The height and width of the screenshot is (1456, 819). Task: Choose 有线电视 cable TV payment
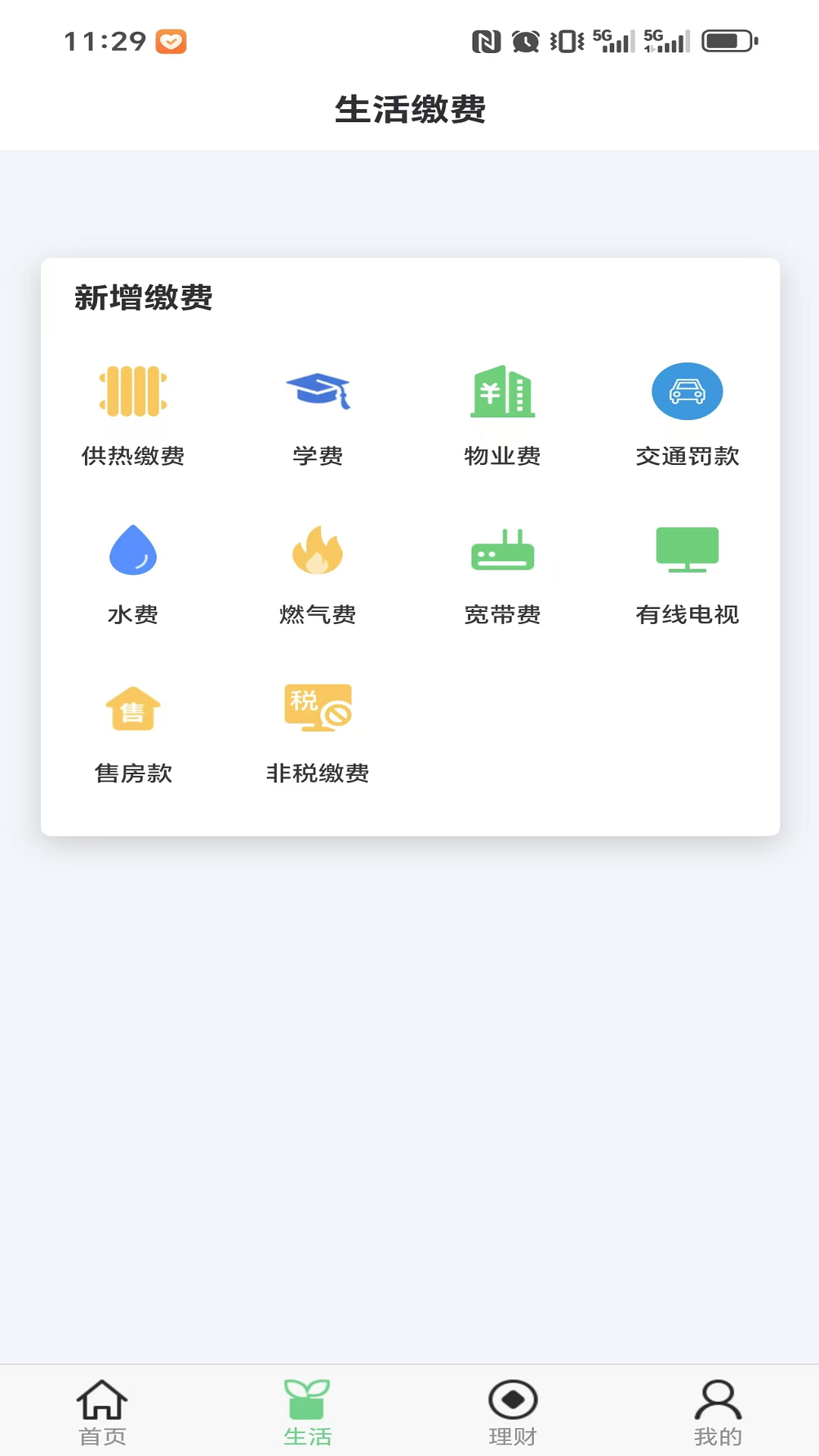(x=687, y=573)
